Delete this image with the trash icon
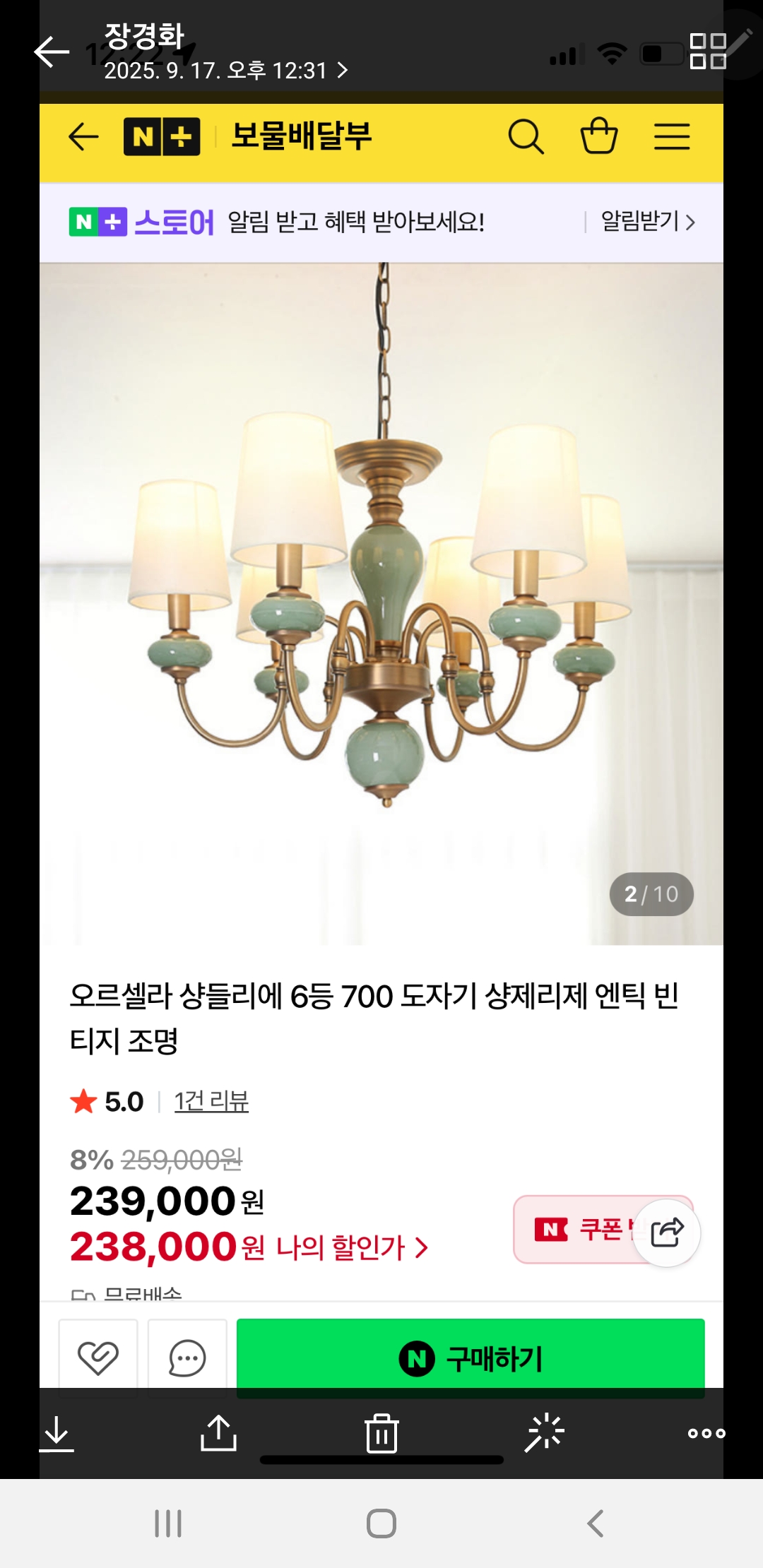763x1568 pixels. pos(381,1434)
